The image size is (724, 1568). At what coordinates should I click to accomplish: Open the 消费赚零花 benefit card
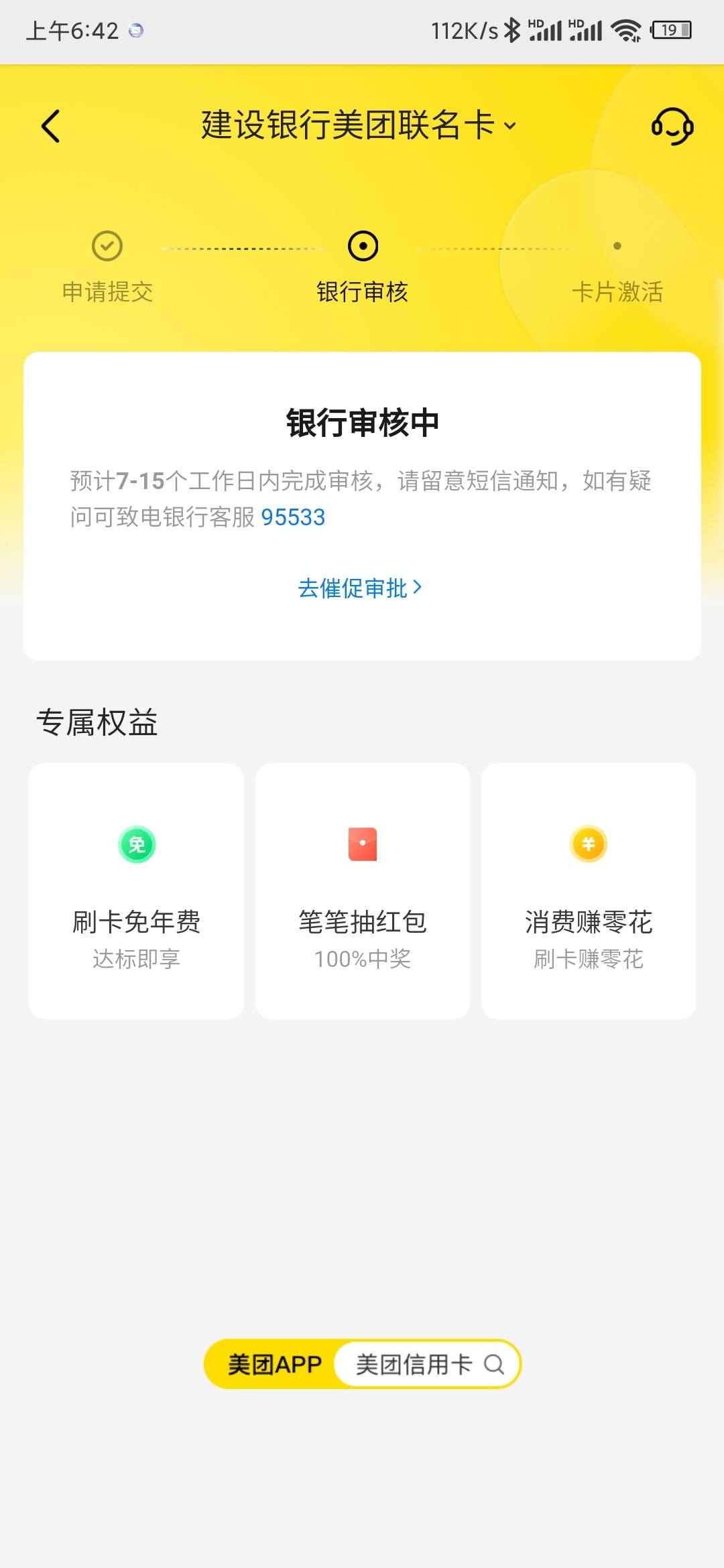pyautogui.click(x=589, y=891)
